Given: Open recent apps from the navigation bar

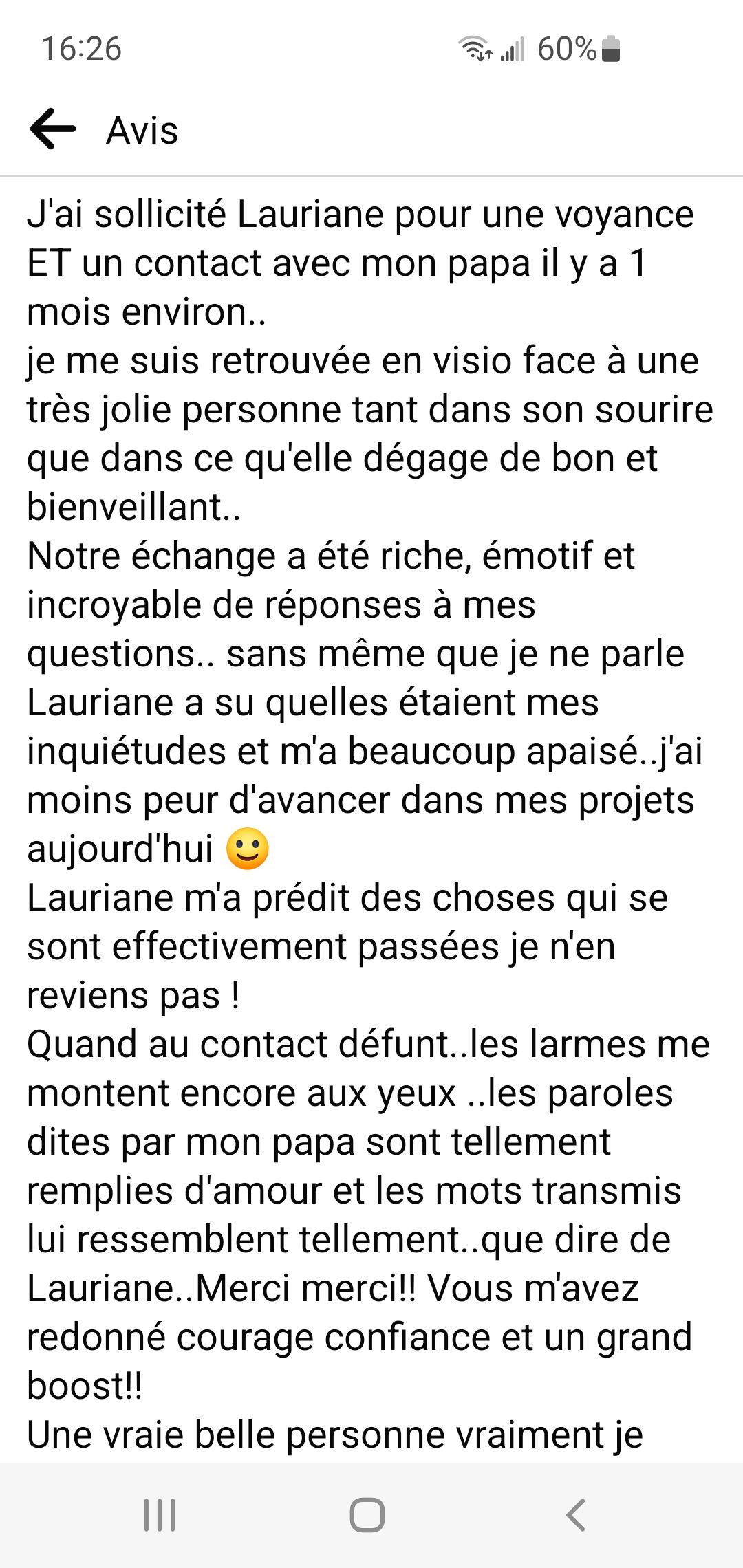Looking at the screenshot, I should coord(160,1514).
